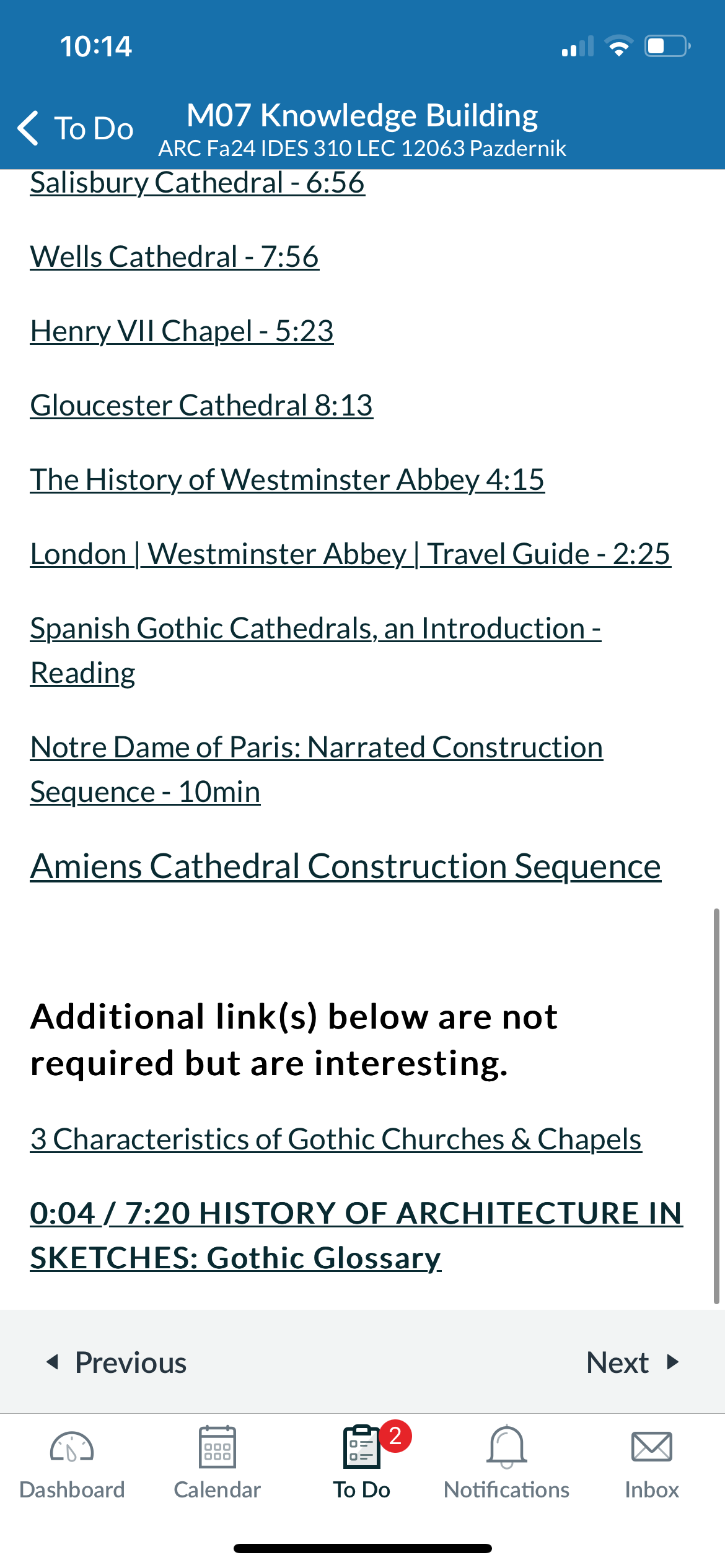Open Spanish Gothic Cathedrals reading link

coord(316,651)
